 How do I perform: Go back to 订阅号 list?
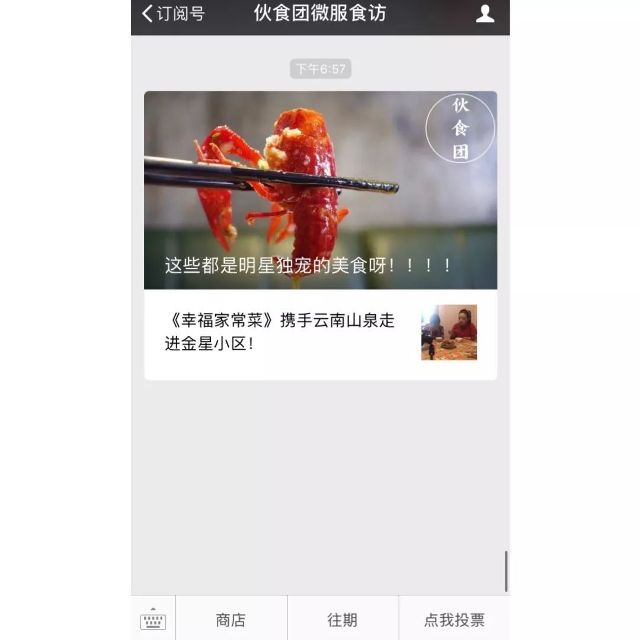click(x=172, y=14)
